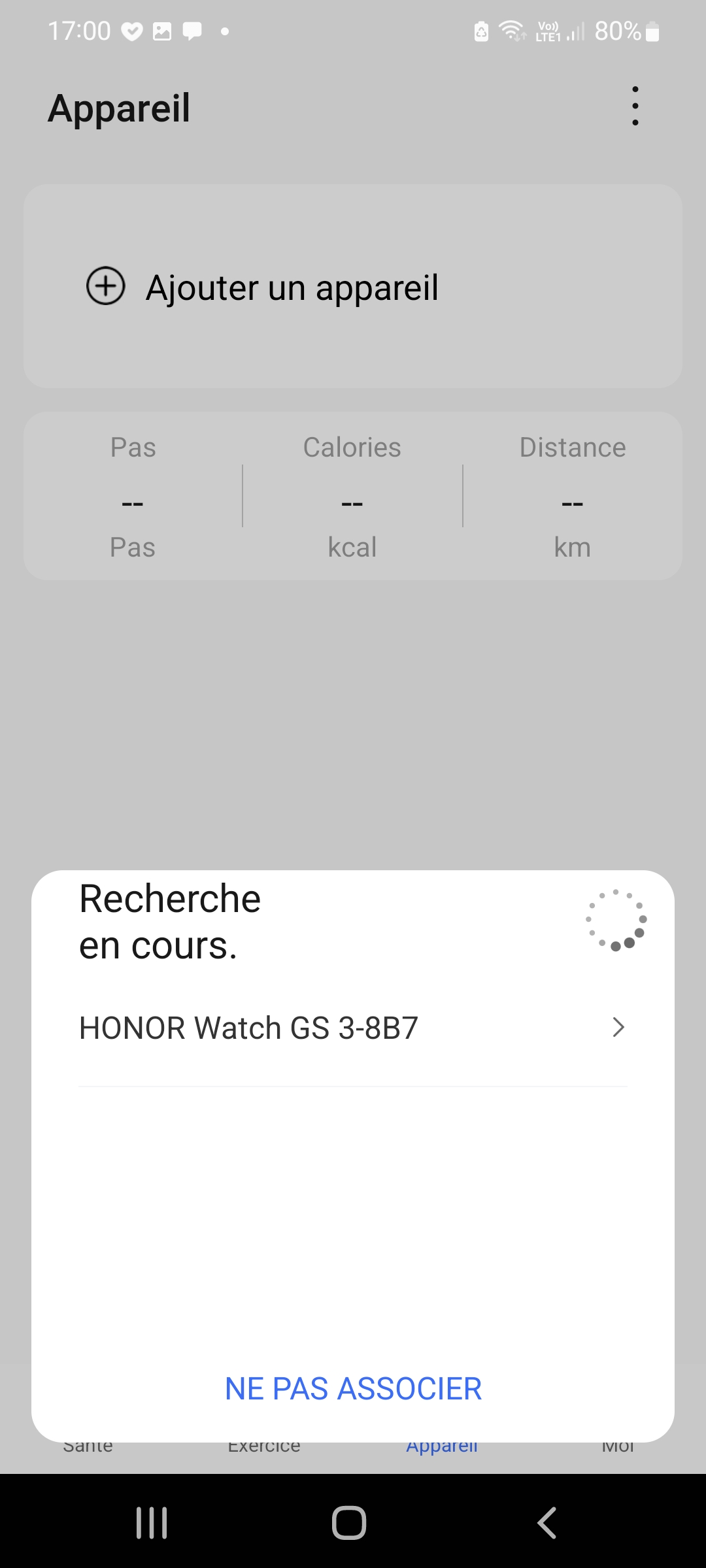Viewport: 706px width, 1568px height.
Task: Go back with the system back button
Action: (x=546, y=1523)
